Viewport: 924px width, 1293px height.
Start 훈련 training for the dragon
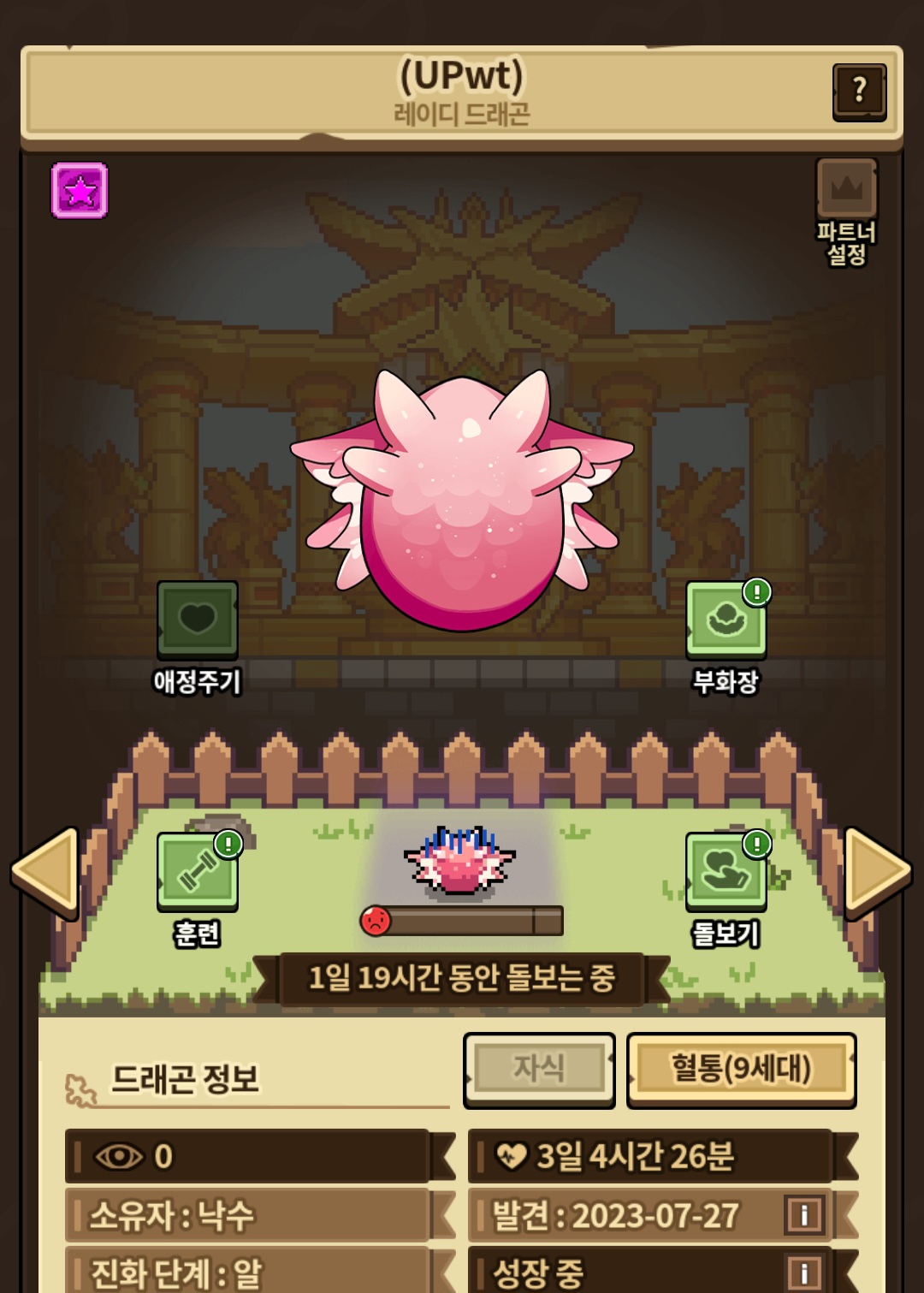click(x=198, y=890)
